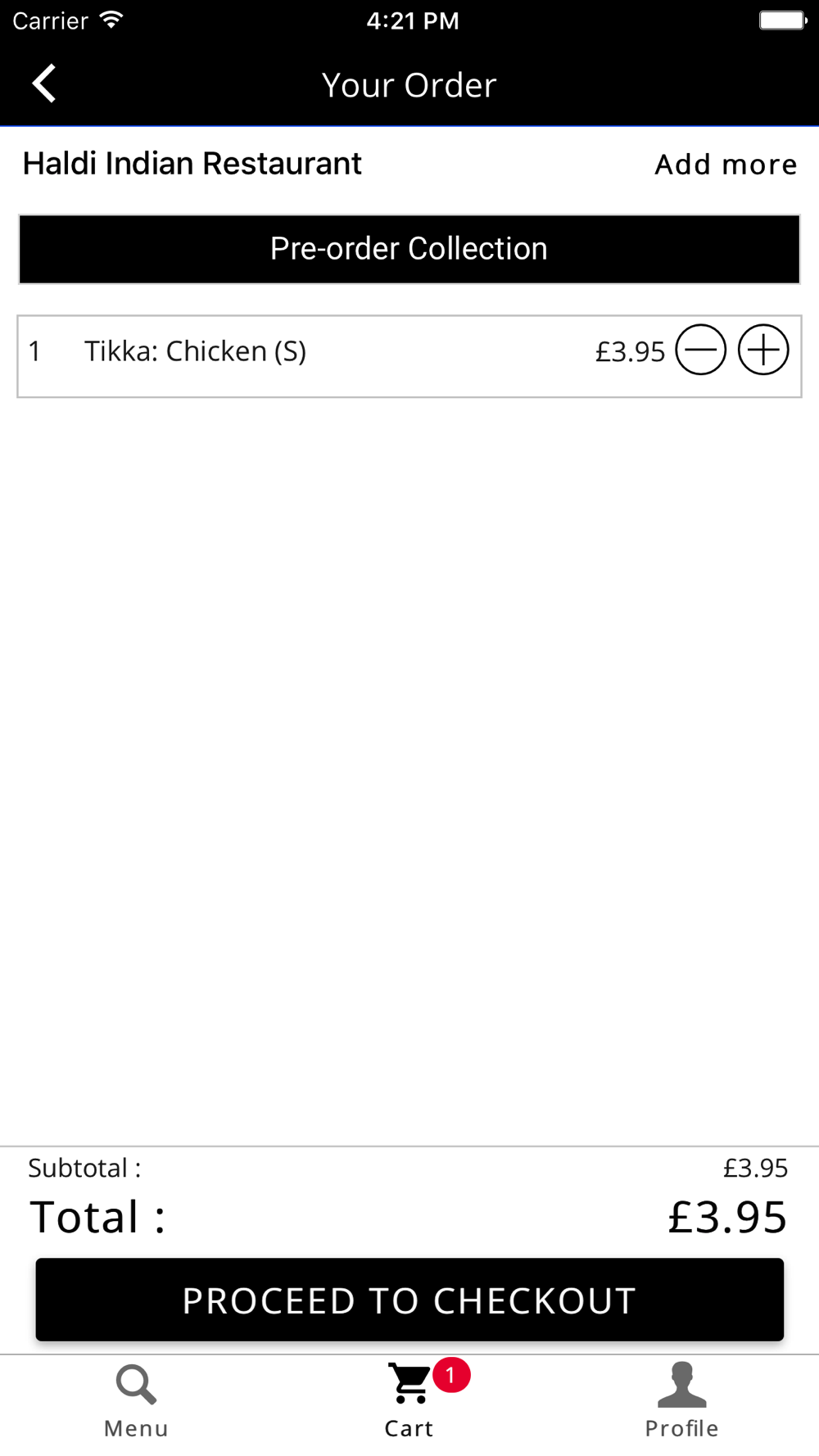Viewport: 819px width, 1456px height.
Task: Select the Pre-order Collection button
Action: pyautogui.click(x=409, y=249)
